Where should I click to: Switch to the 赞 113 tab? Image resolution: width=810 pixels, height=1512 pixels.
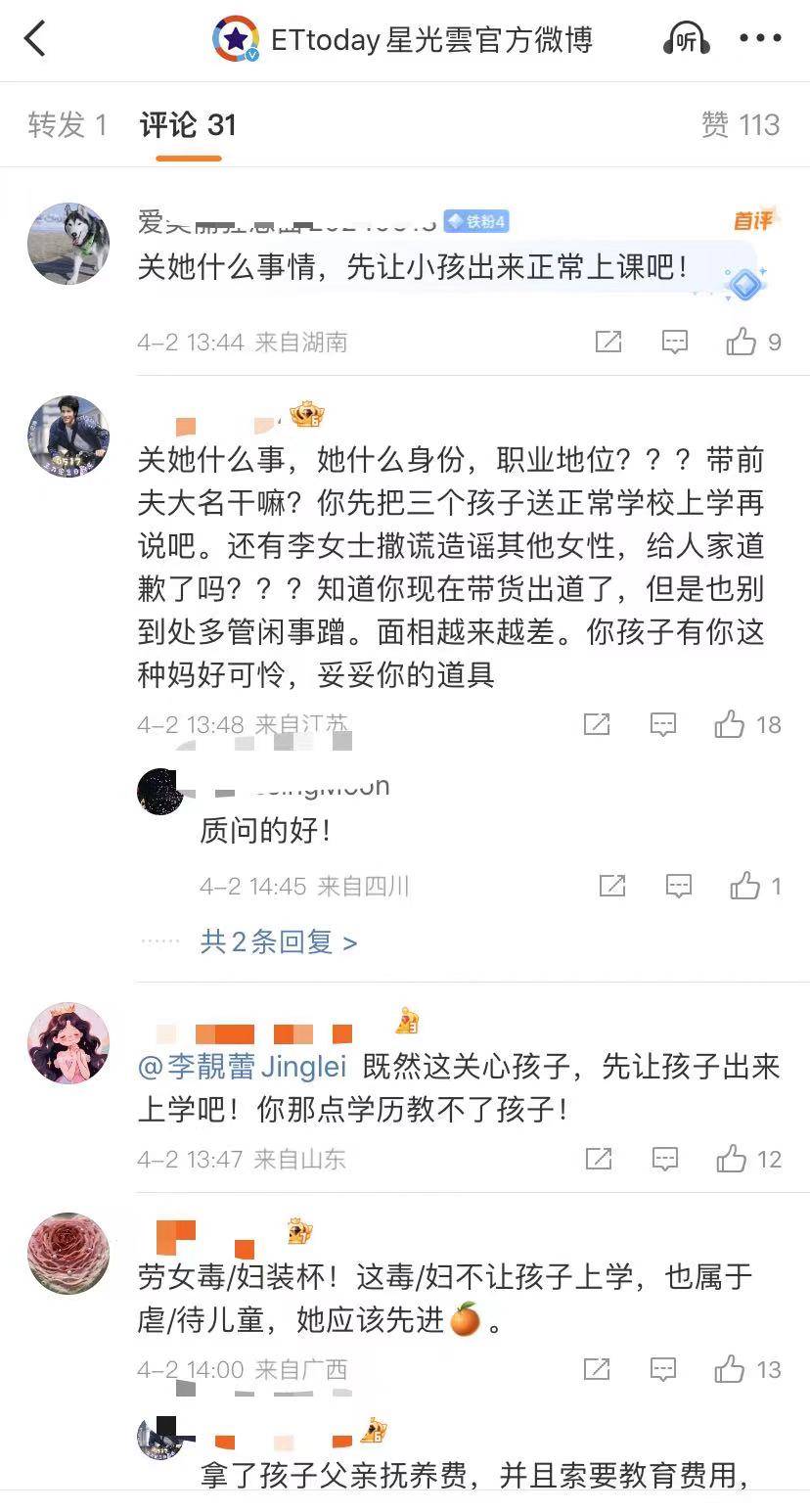[x=740, y=125]
